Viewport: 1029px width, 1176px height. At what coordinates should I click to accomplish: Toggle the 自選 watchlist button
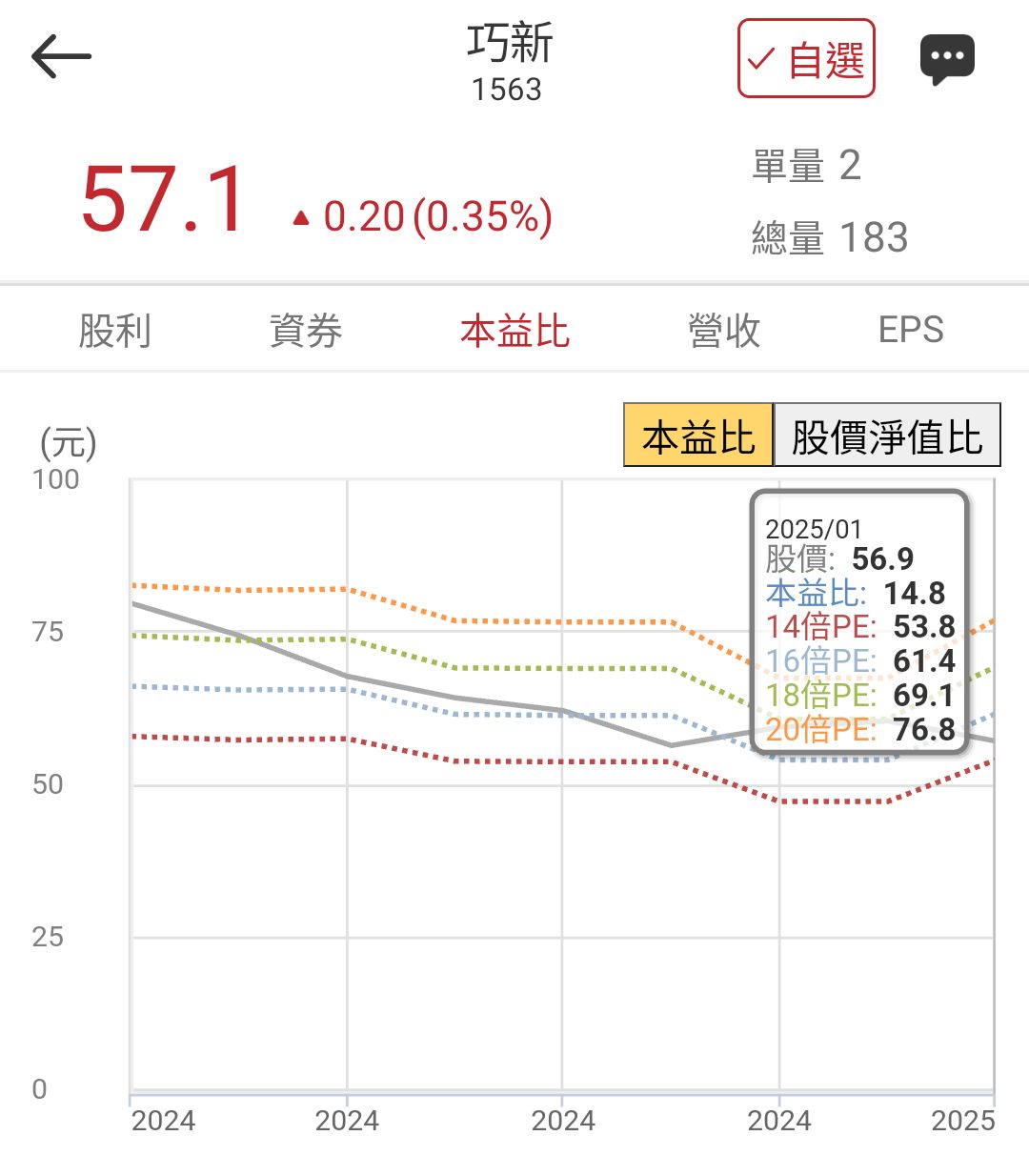[x=806, y=59]
